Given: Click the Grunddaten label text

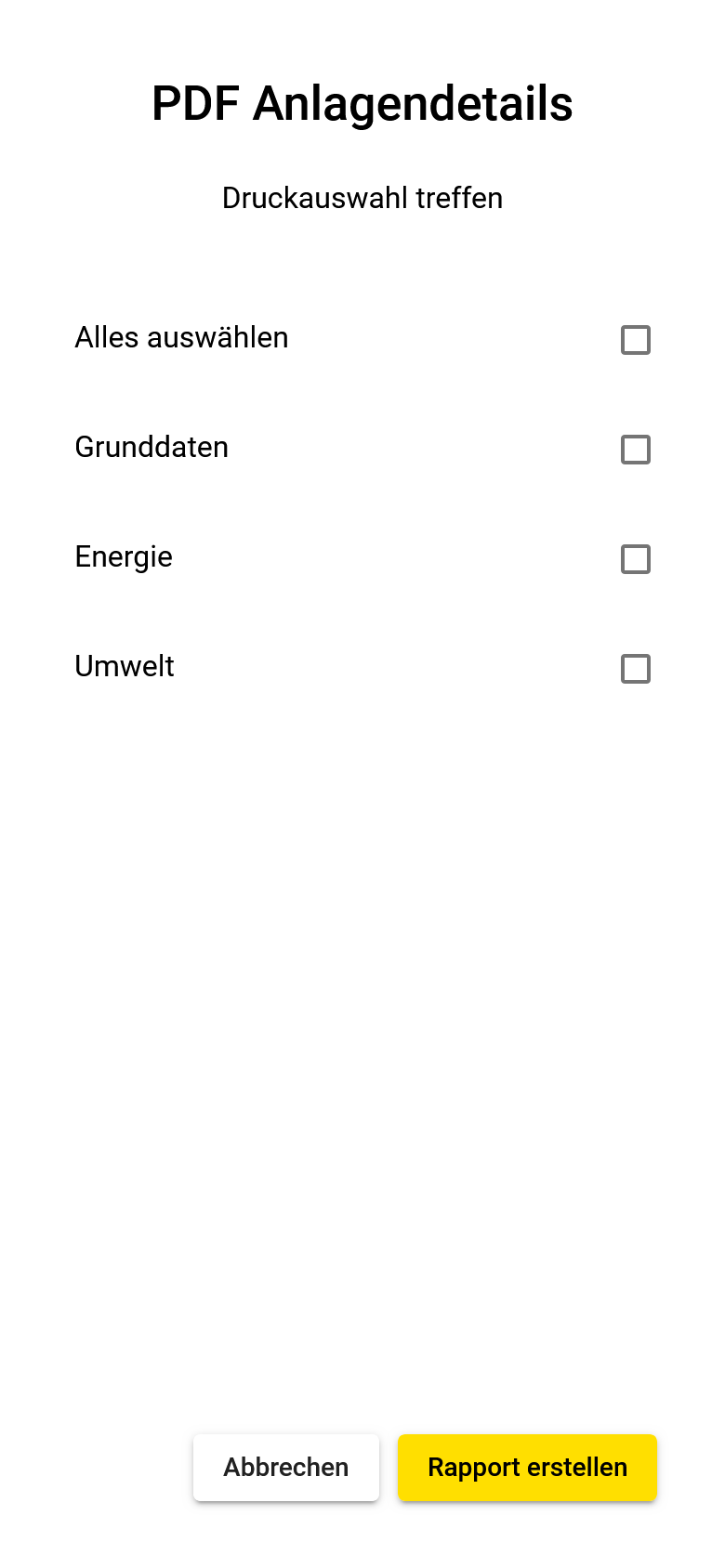Looking at the screenshot, I should [152, 447].
